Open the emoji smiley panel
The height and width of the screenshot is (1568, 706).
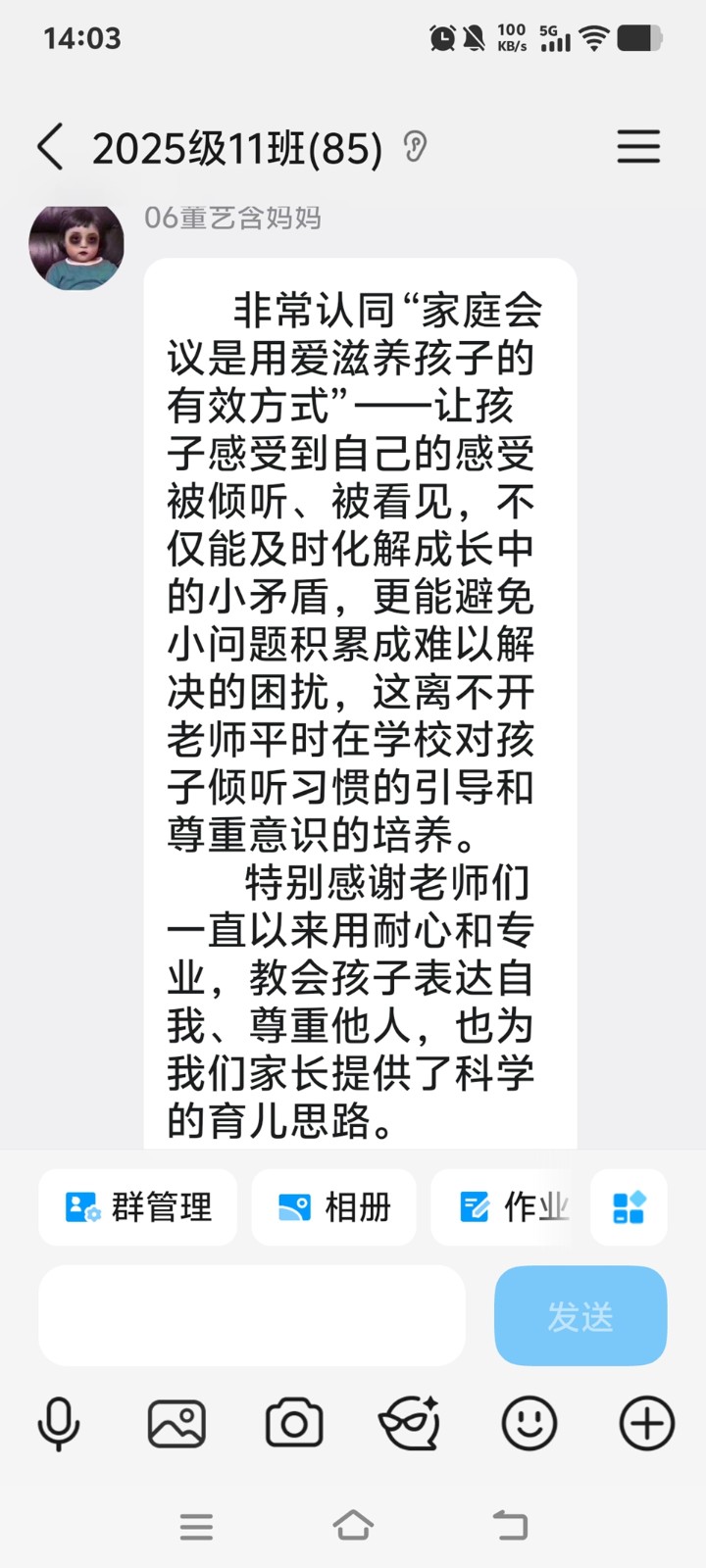(x=529, y=1423)
